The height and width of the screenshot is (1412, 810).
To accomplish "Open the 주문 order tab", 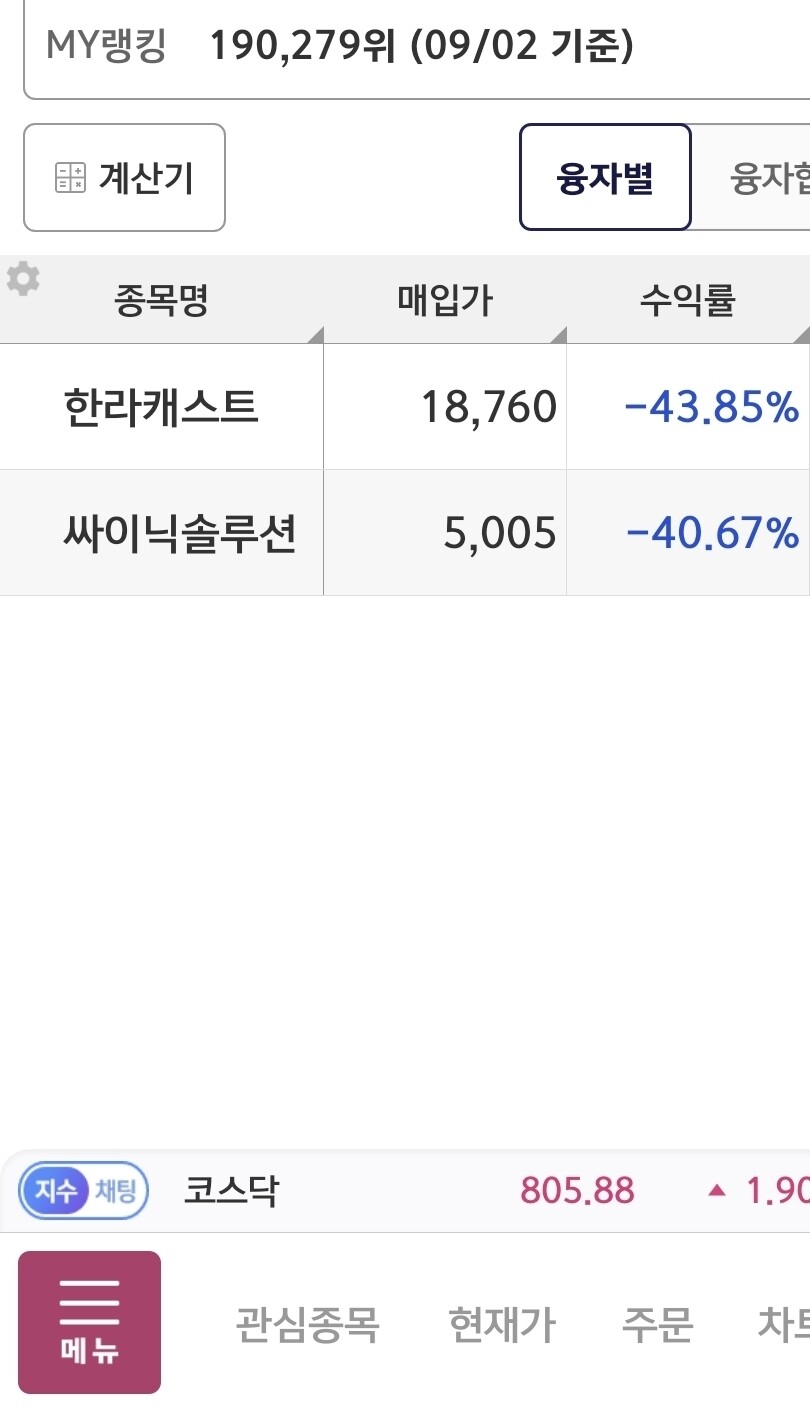I will click(x=657, y=1325).
